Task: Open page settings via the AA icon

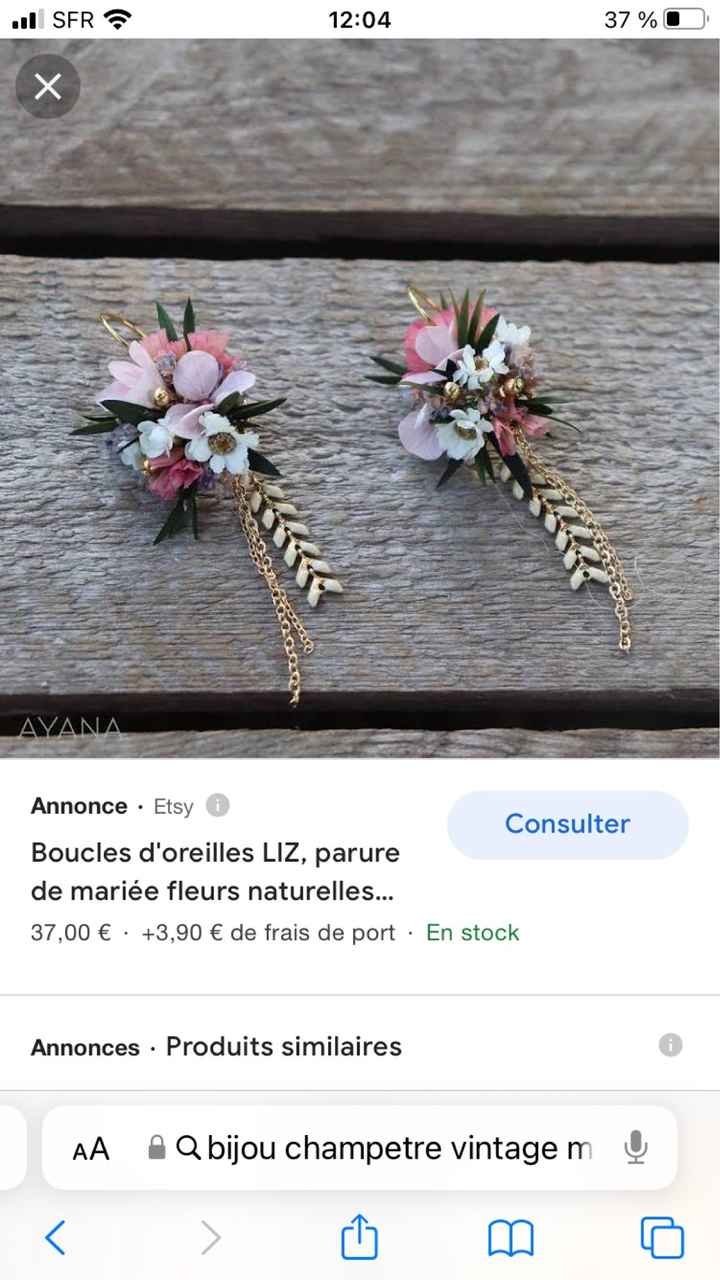Action: [90, 1148]
